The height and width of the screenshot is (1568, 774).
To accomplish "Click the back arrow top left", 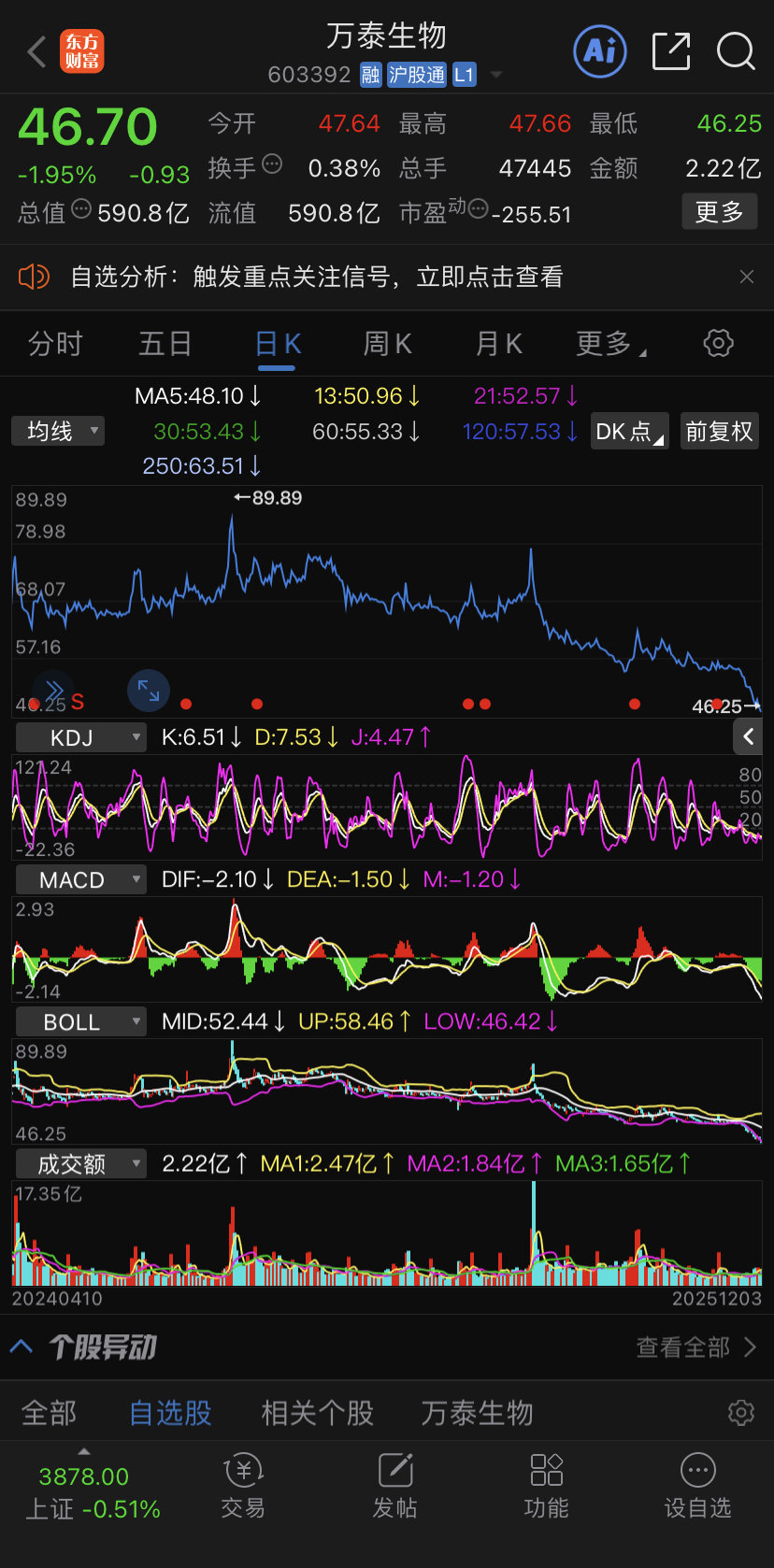I will coord(36,51).
